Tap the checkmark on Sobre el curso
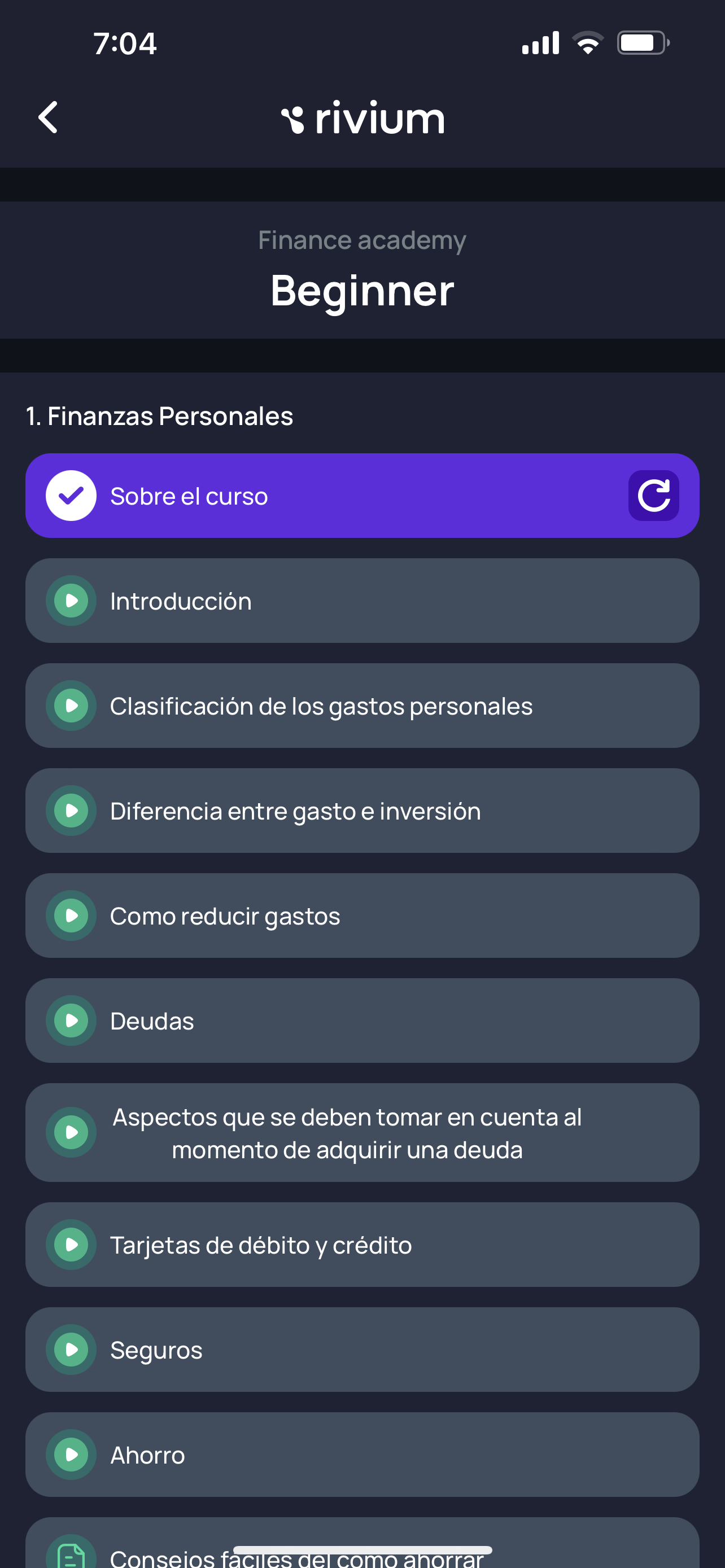725x1568 pixels. point(71,496)
